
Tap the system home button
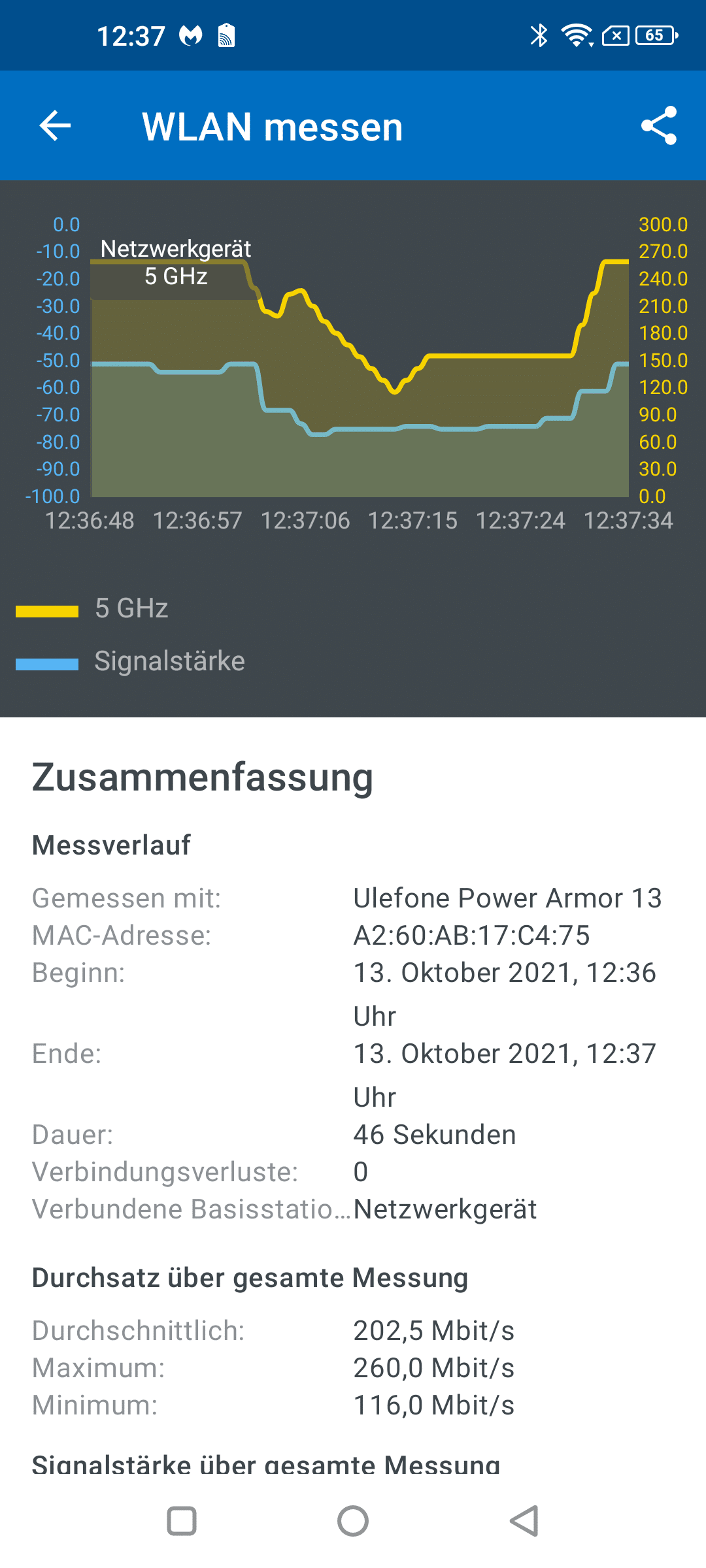353,1521
